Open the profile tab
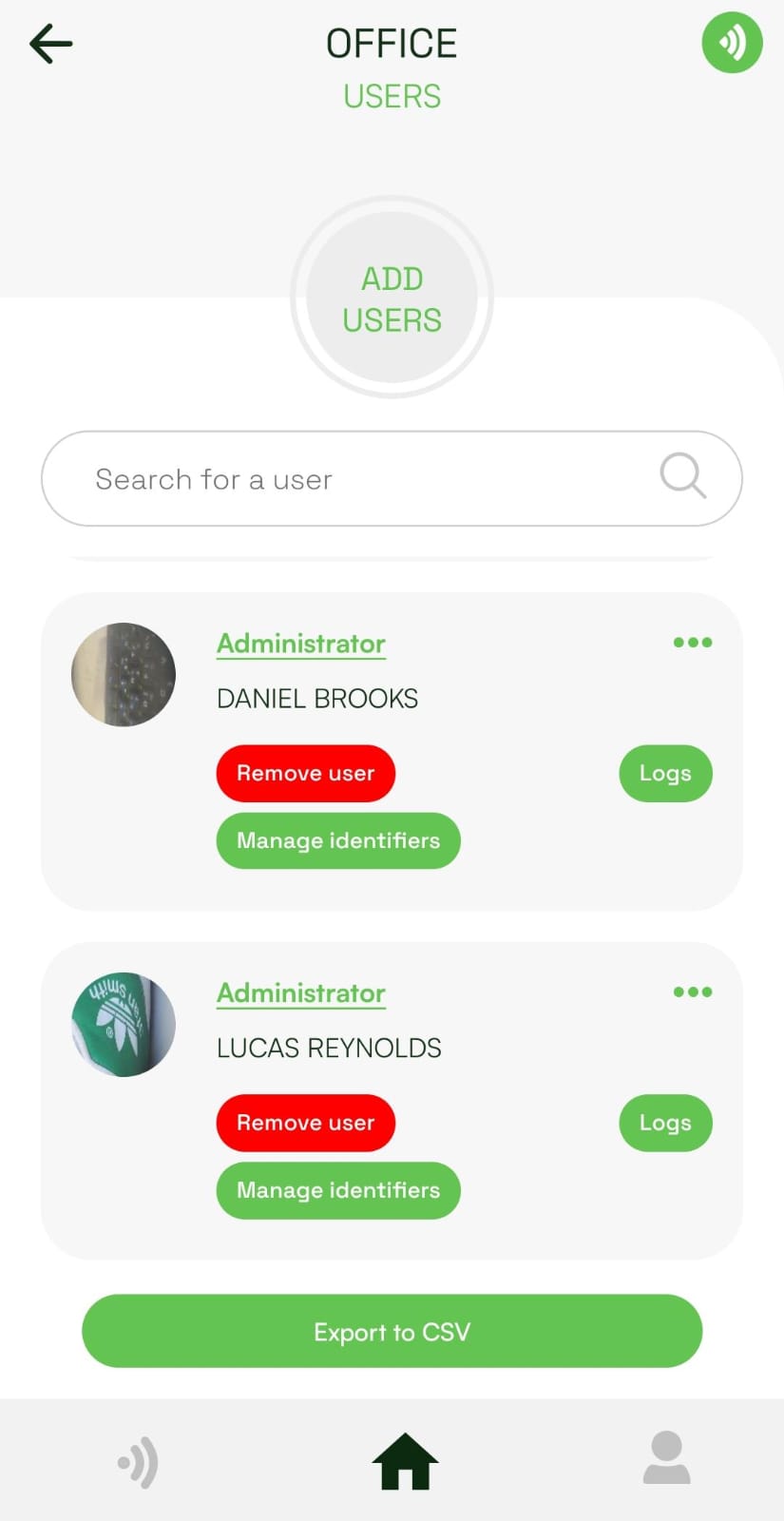The image size is (784, 1521). coord(666,1458)
